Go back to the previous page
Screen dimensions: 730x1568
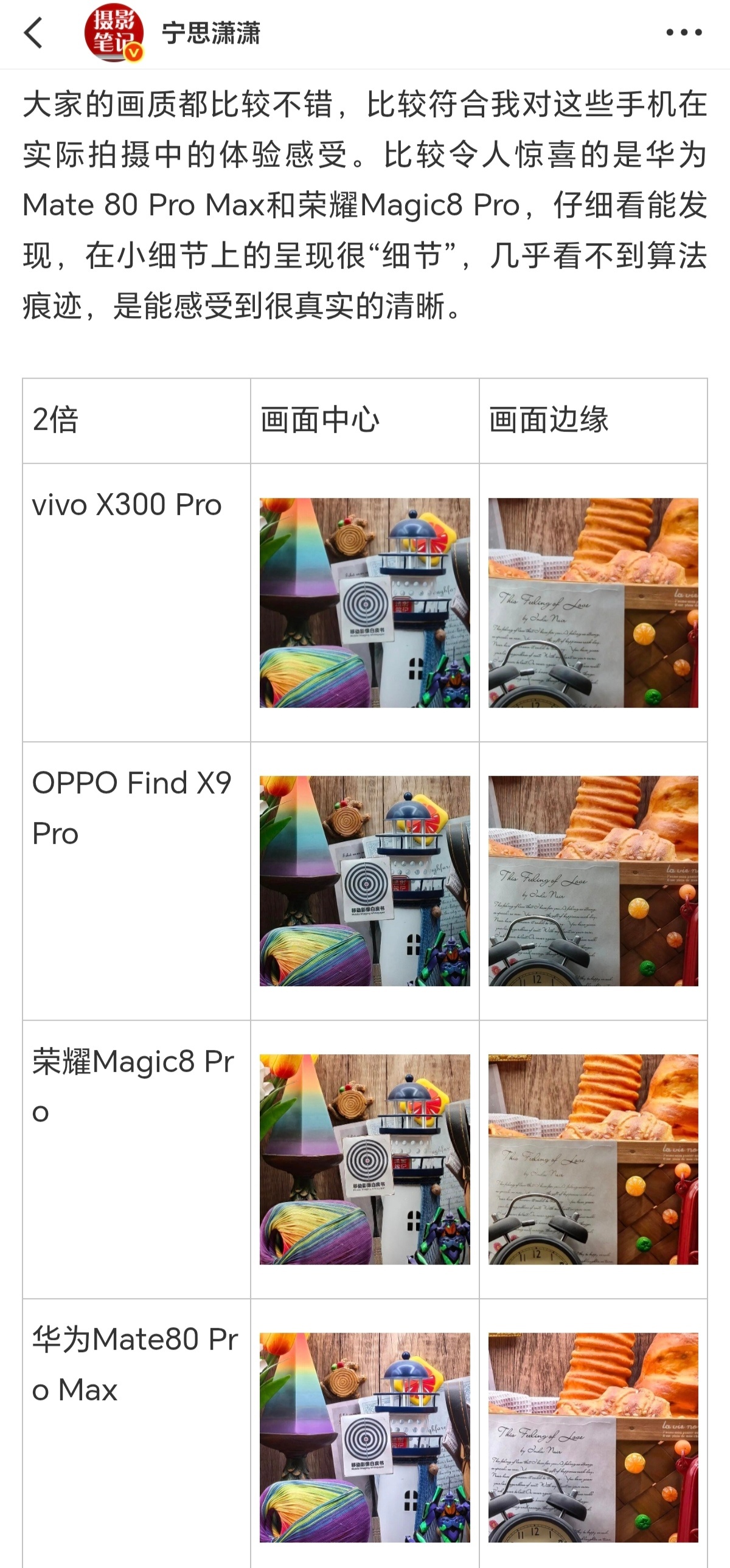pyautogui.click(x=34, y=33)
